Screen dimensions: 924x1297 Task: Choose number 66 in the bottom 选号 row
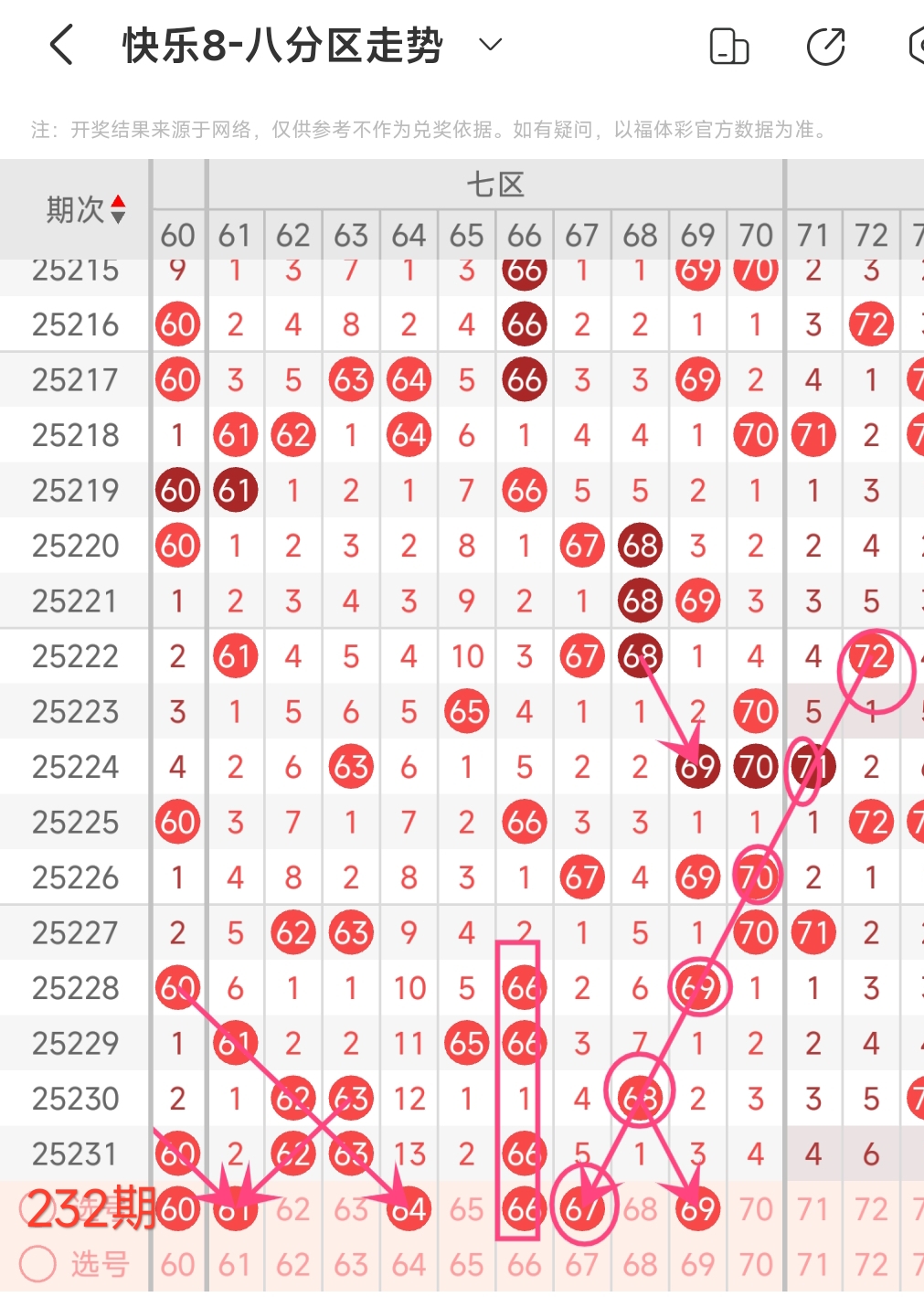525,1265
